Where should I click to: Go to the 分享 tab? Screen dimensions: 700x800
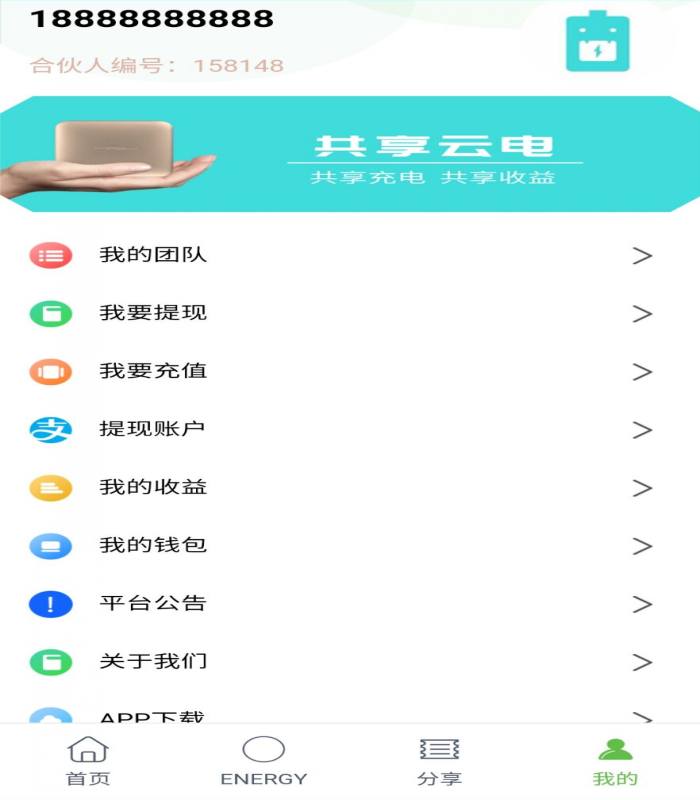click(x=439, y=762)
